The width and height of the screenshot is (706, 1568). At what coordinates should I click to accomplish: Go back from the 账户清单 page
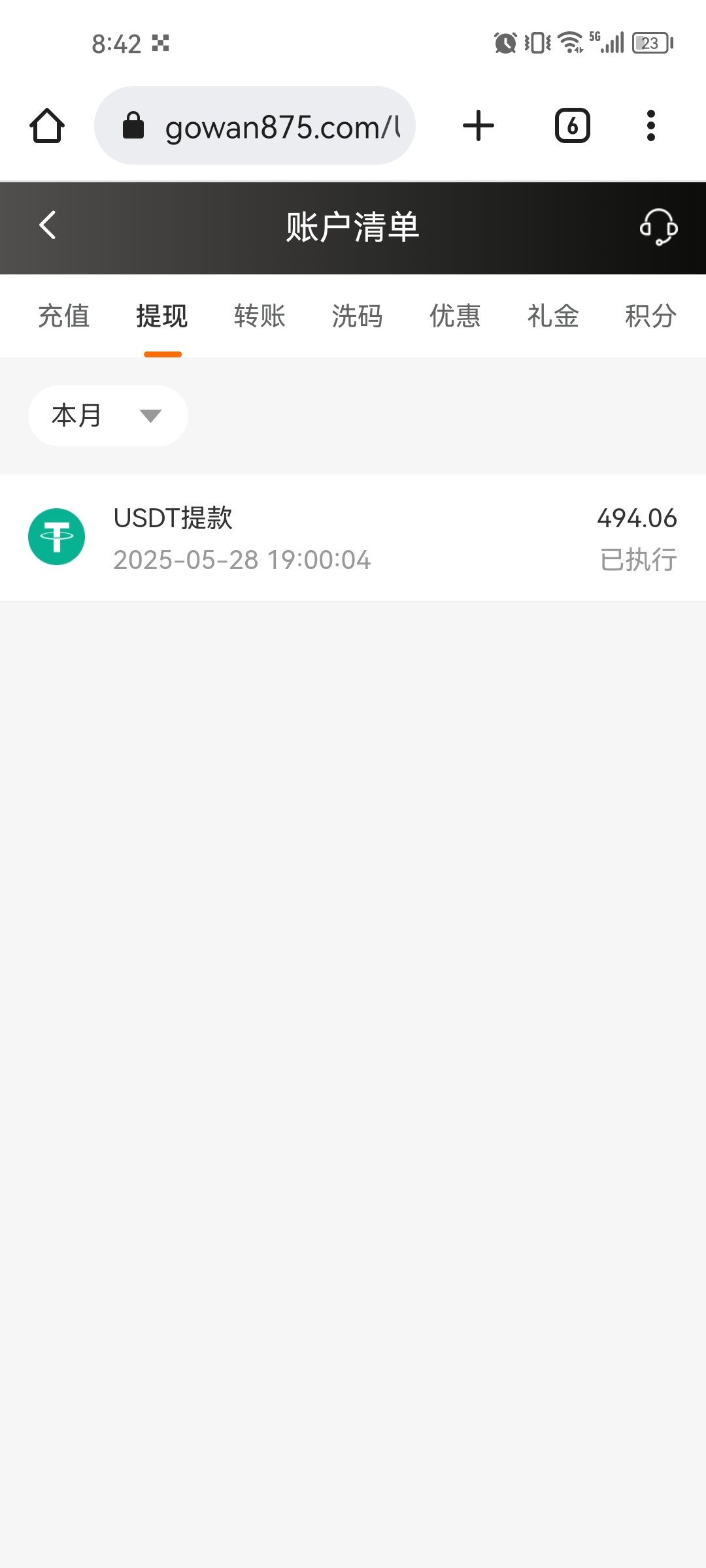coord(48,225)
